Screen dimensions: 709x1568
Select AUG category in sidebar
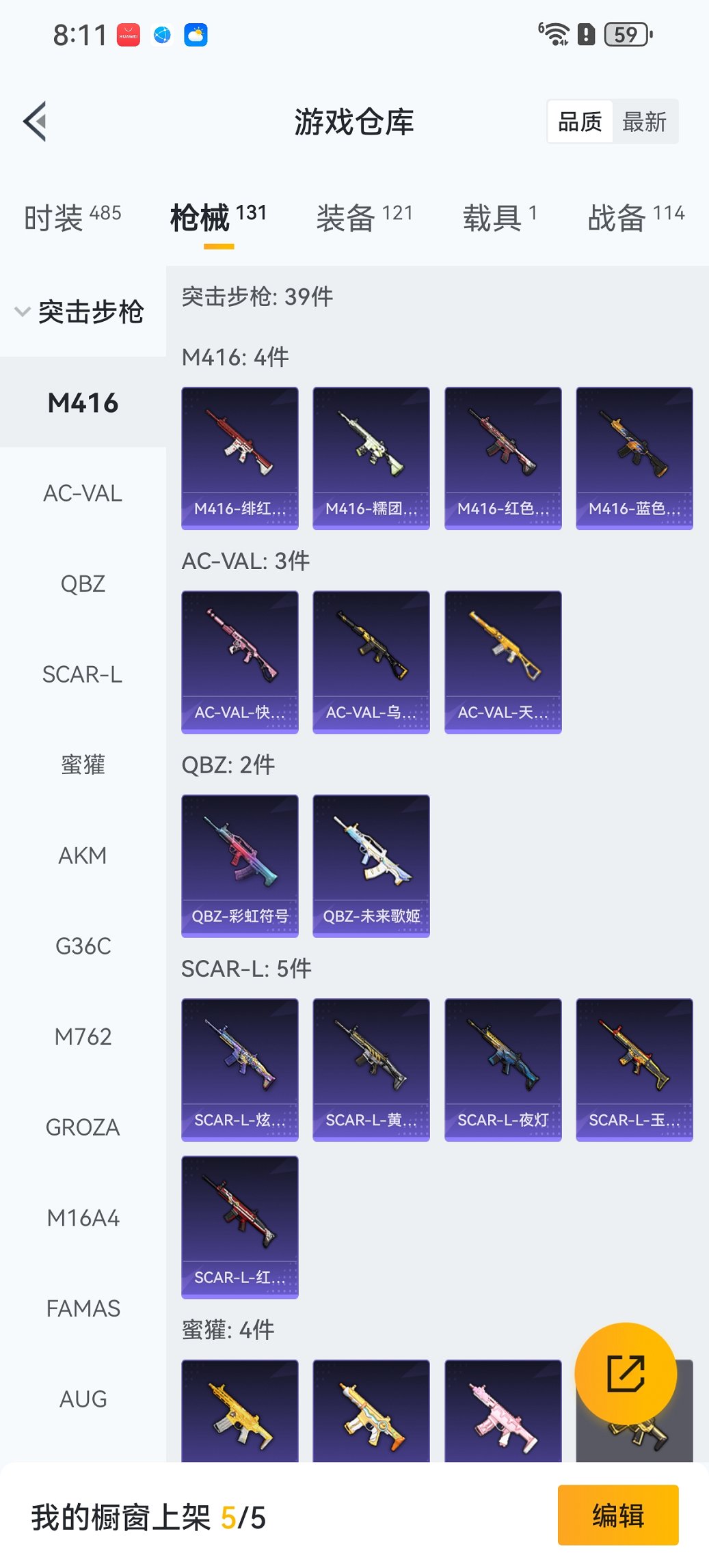pyautogui.click(x=82, y=1399)
